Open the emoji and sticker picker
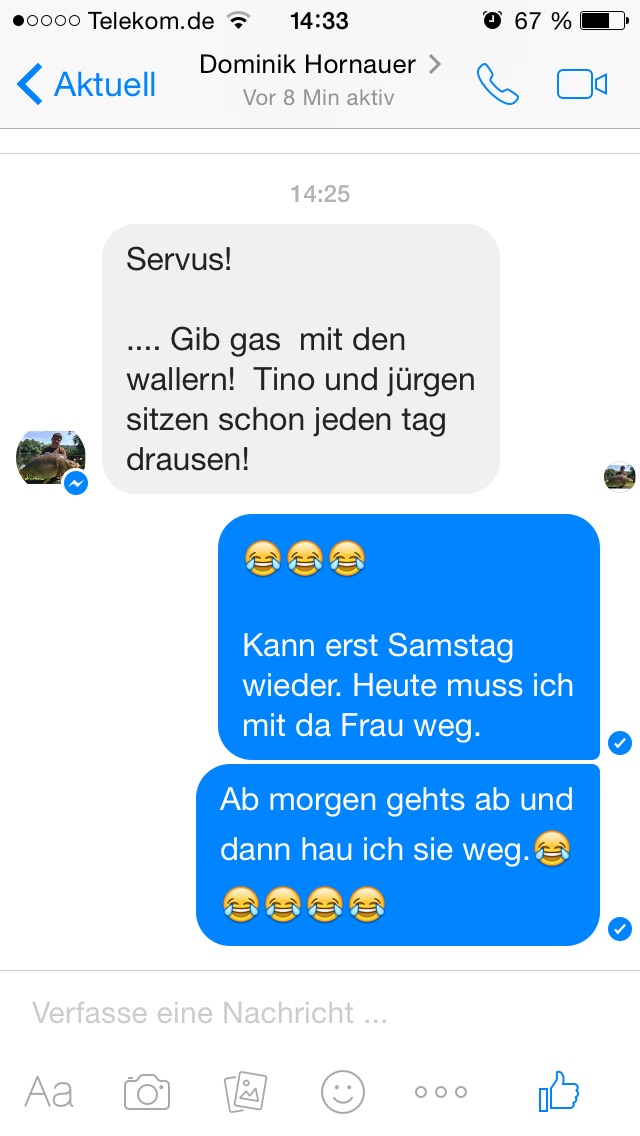Screen dimensions: 640x1136 pyautogui.click(x=342, y=1092)
